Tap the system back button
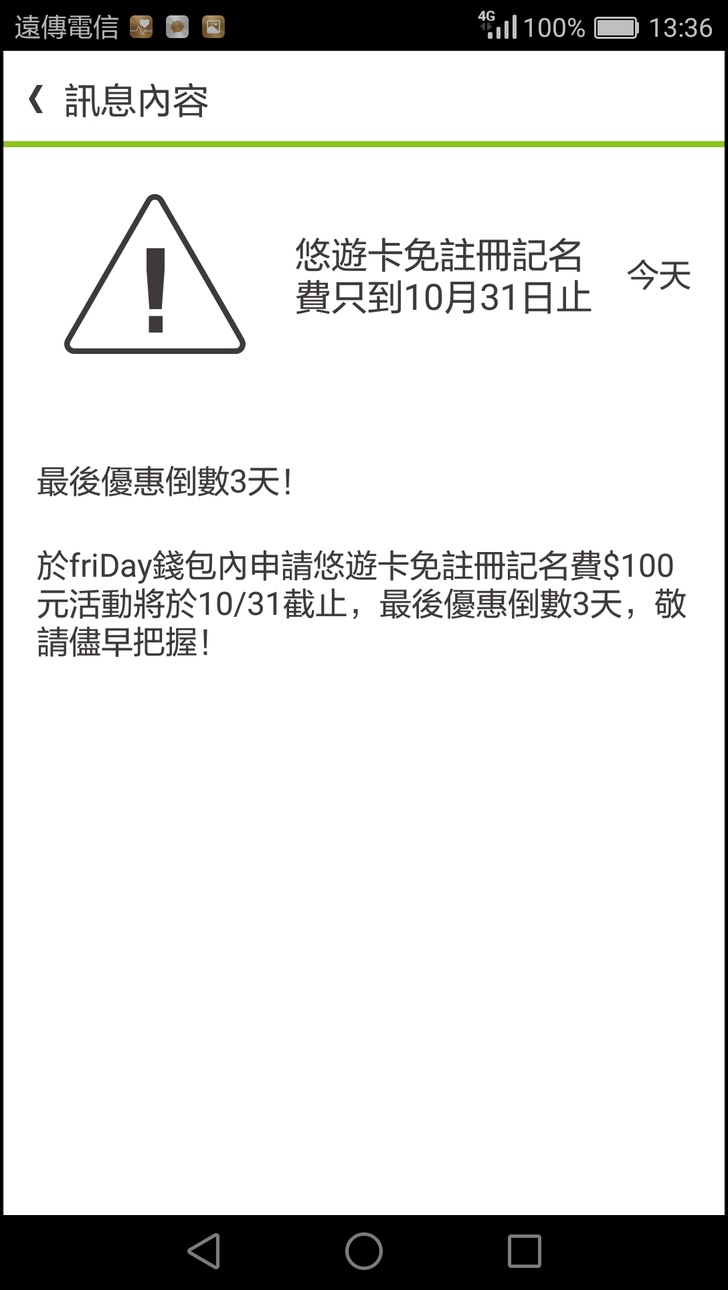The width and height of the screenshot is (728, 1290). tap(204, 1251)
